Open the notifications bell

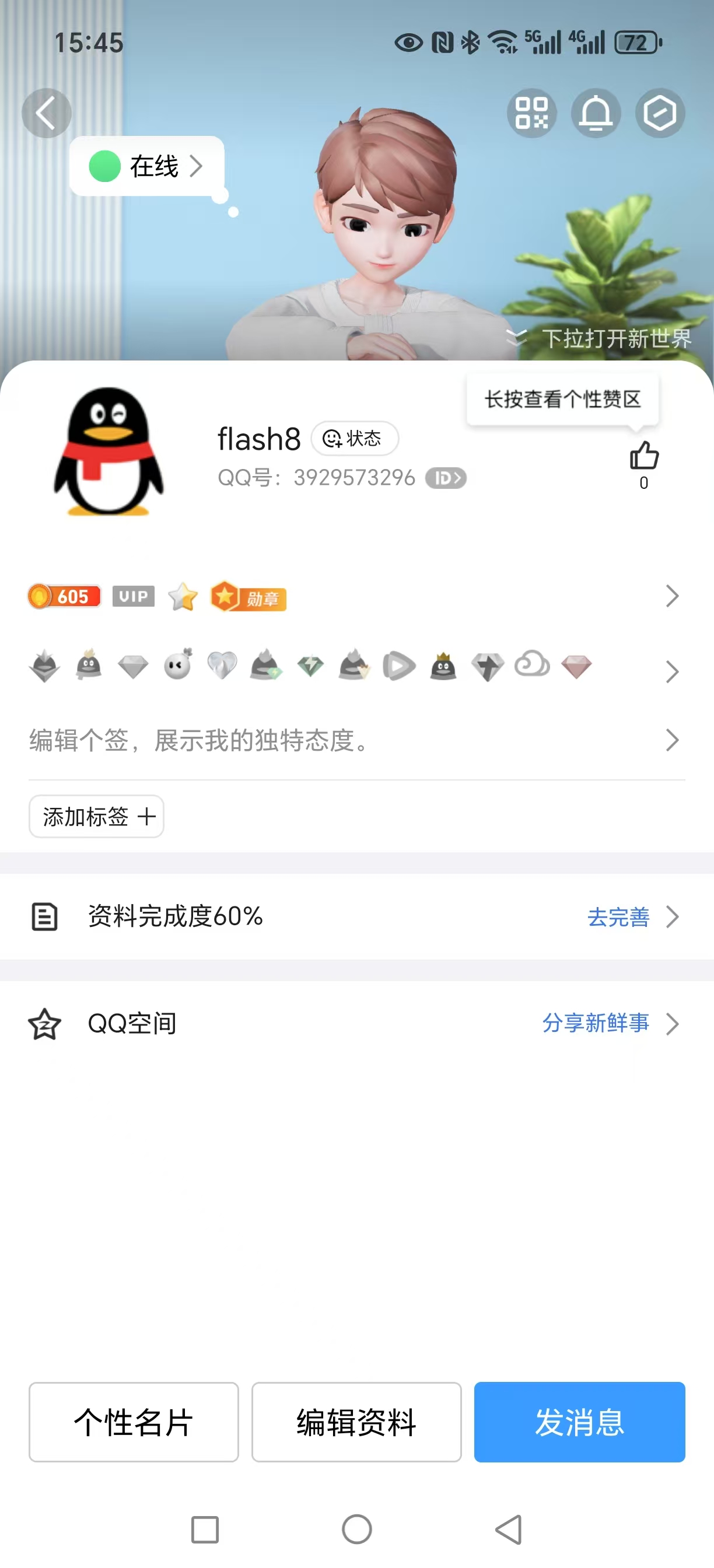[x=596, y=113]
